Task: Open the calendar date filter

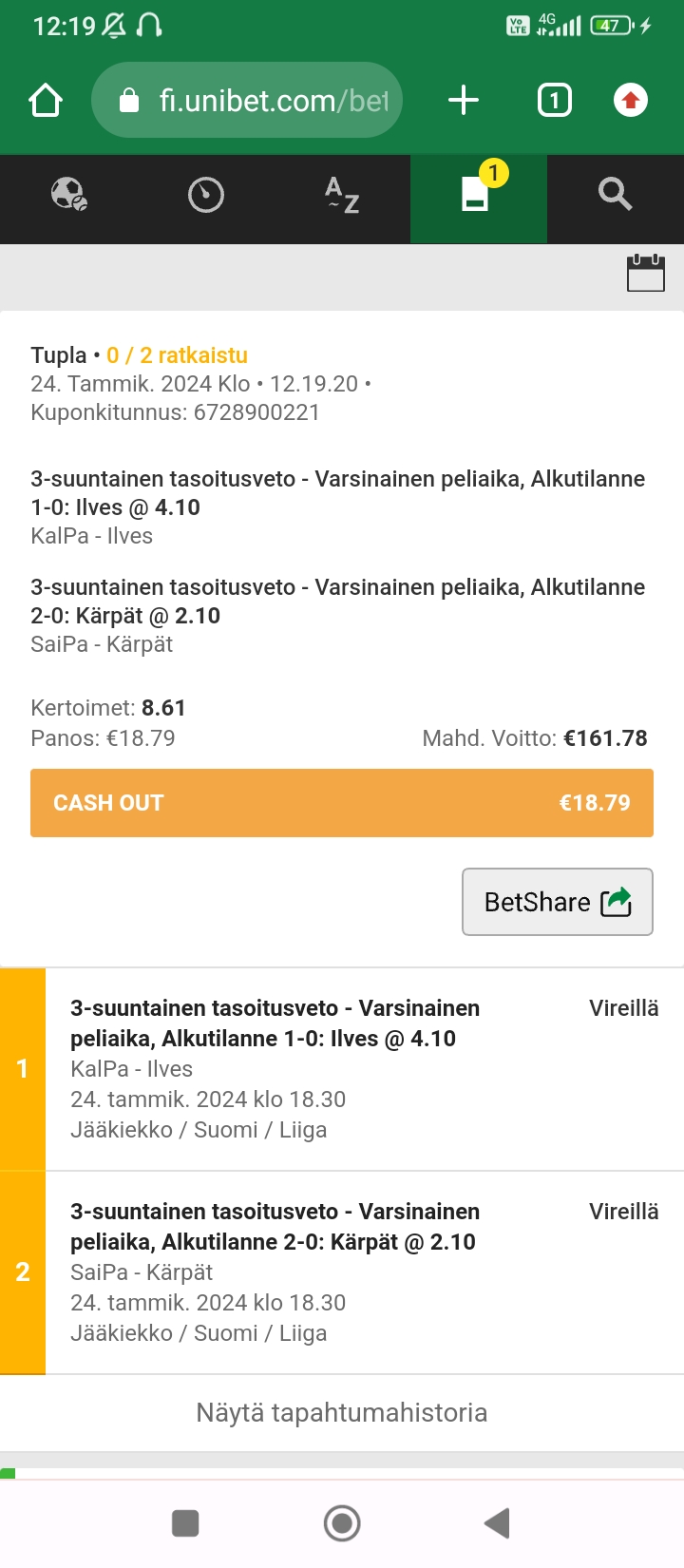Action: click(x=646, y=273)
